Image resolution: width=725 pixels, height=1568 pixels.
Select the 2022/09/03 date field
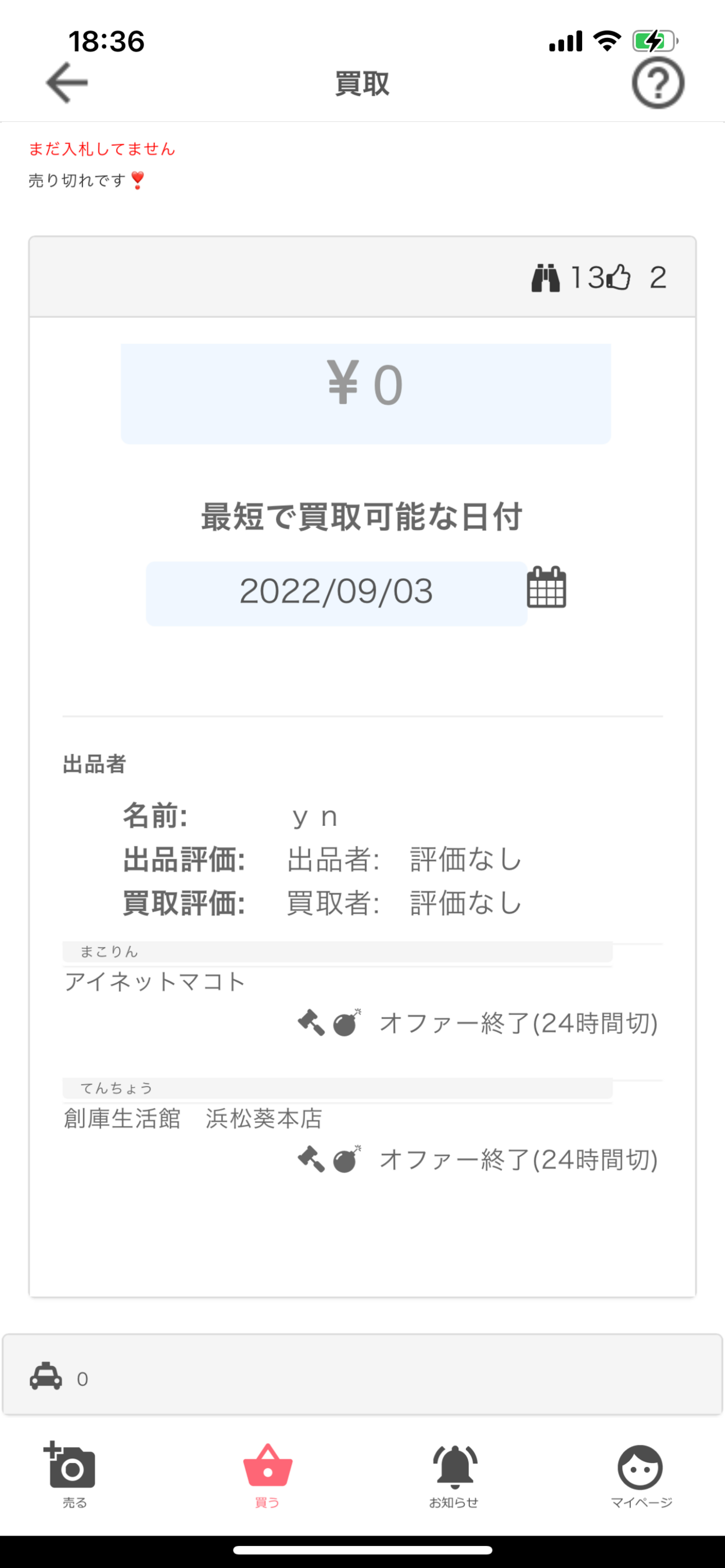tap(336, 593)
